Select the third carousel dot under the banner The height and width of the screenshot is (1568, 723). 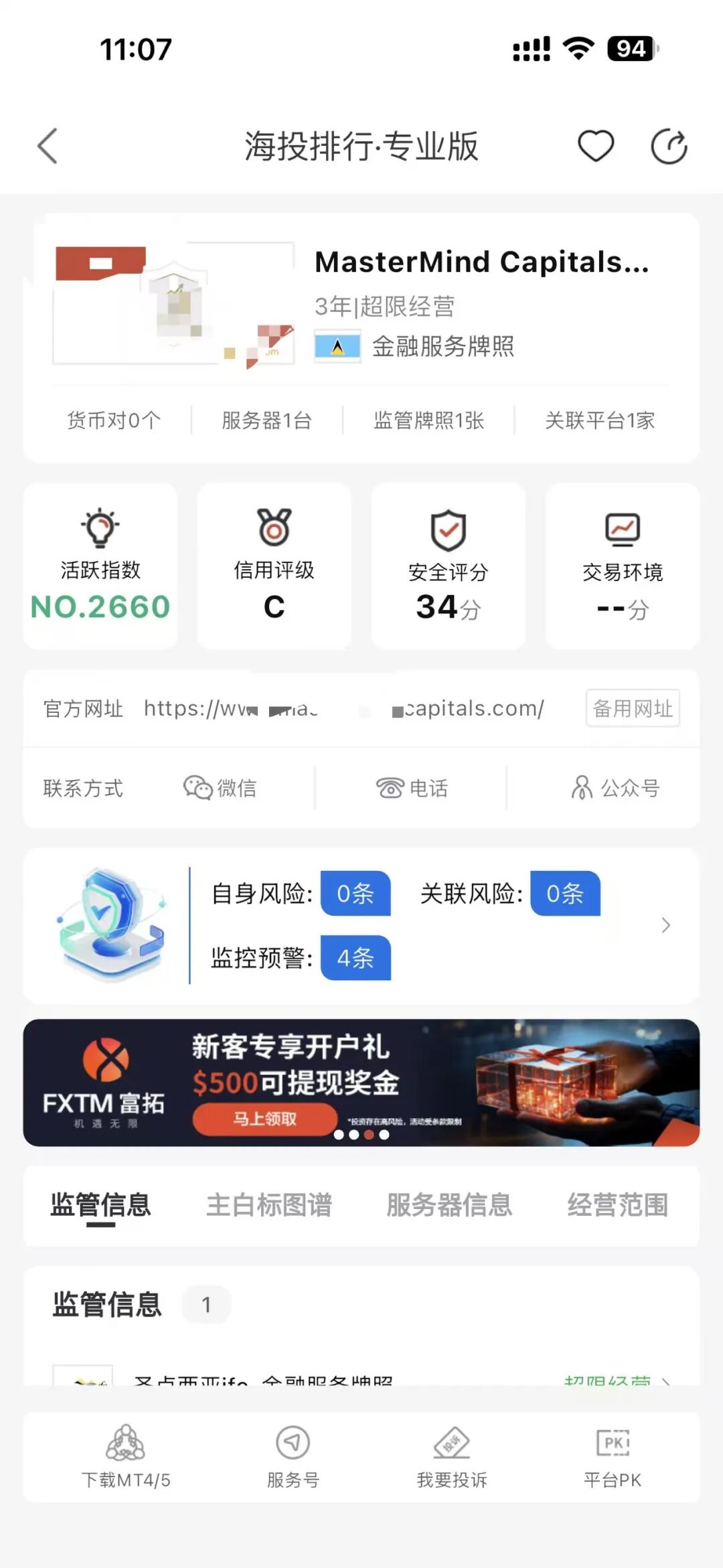pos(370,1135)
